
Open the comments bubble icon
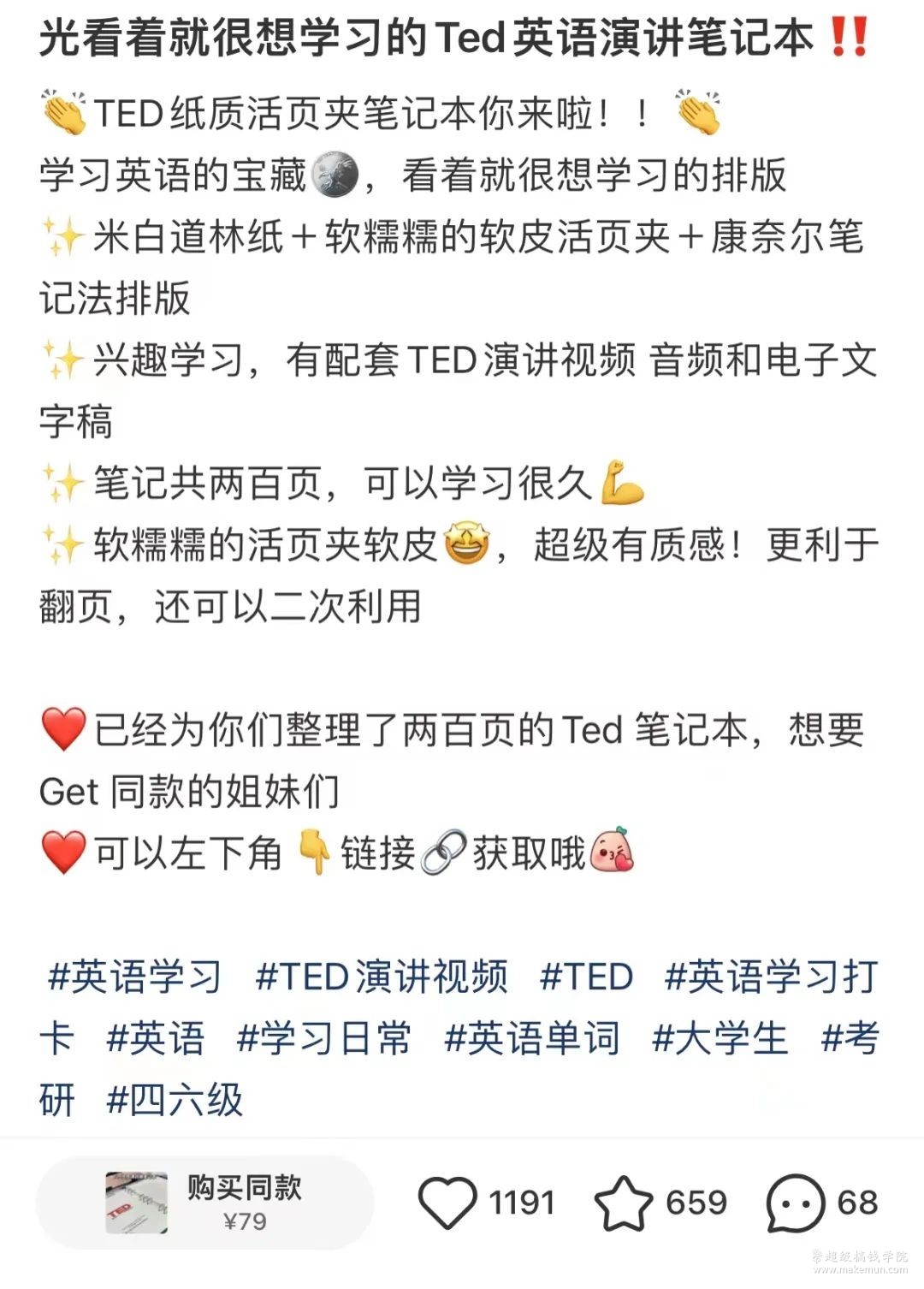tap(796, 1203)
